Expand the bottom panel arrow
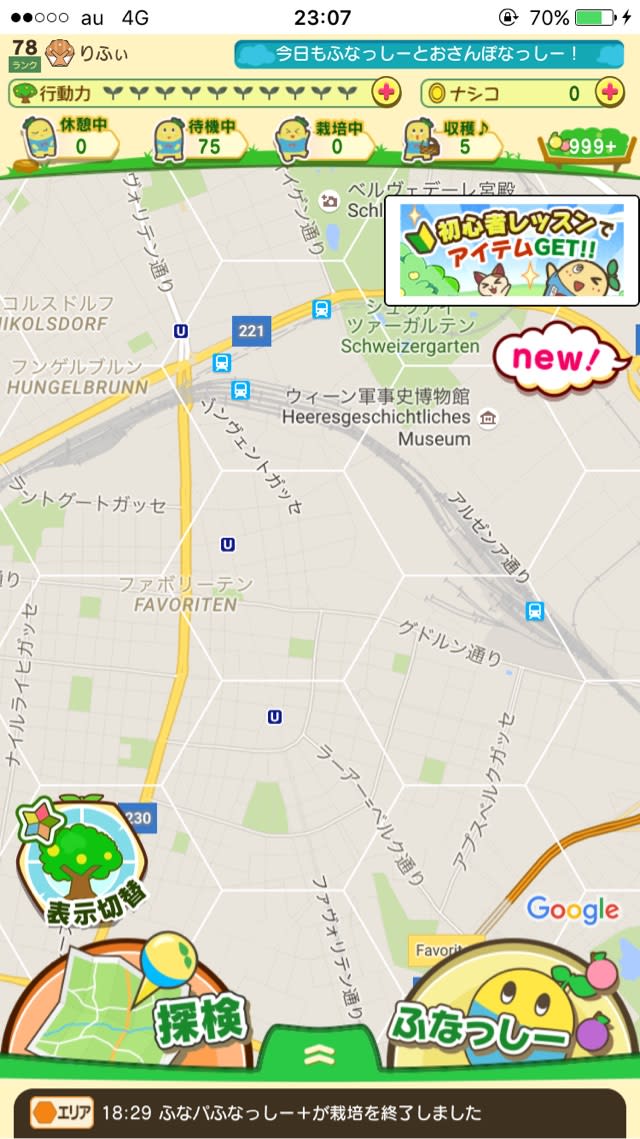Image resolution: width=640 pixels, height=1139 pixels. [318, 1052]
